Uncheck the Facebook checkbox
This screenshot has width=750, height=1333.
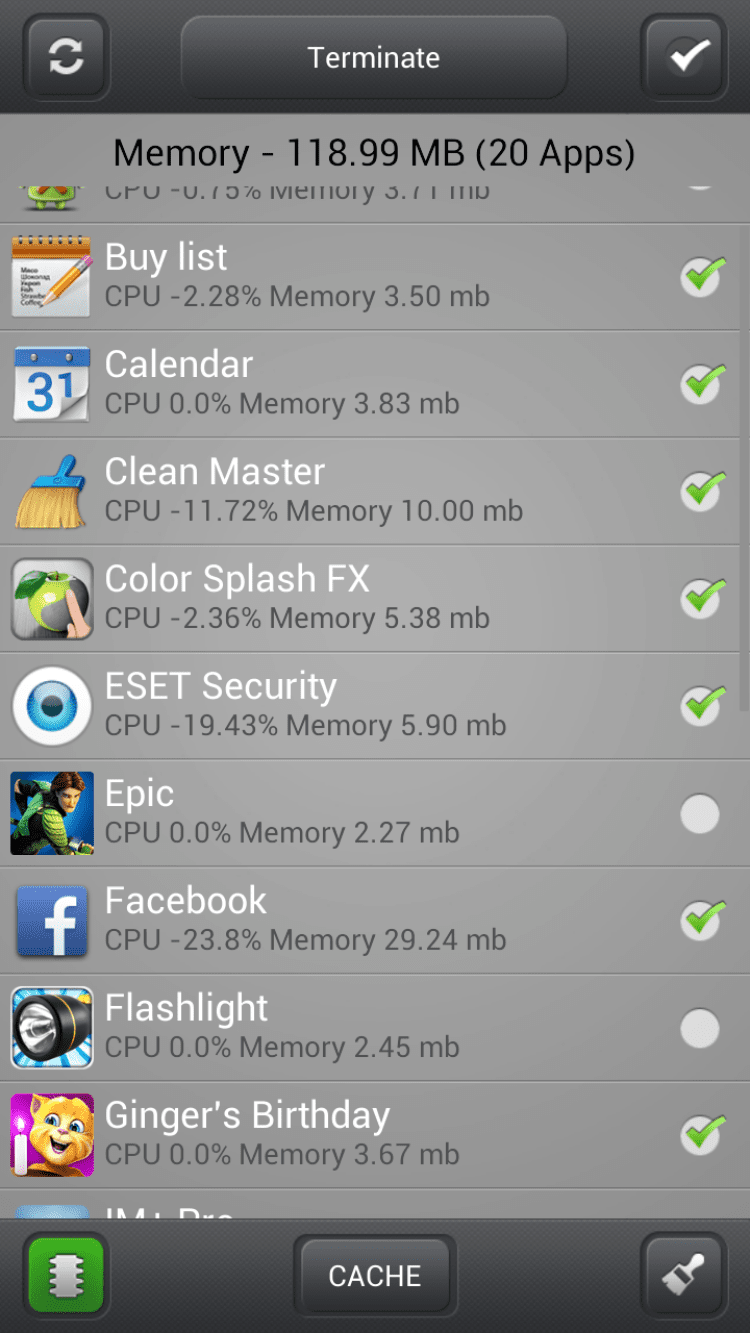[x=701, y=920]
